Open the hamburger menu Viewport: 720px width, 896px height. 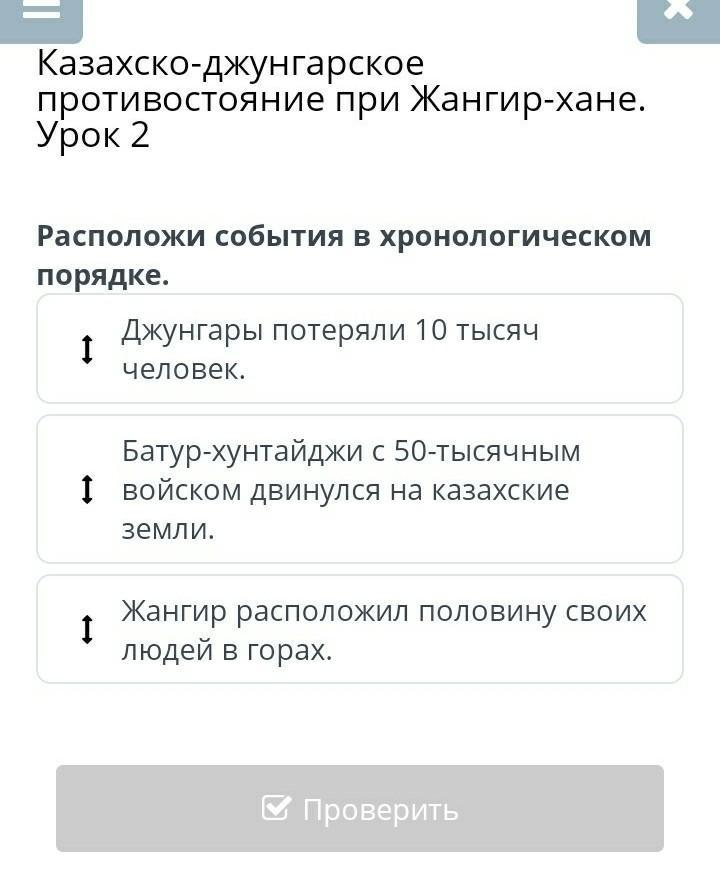click(x=41, y=14)
